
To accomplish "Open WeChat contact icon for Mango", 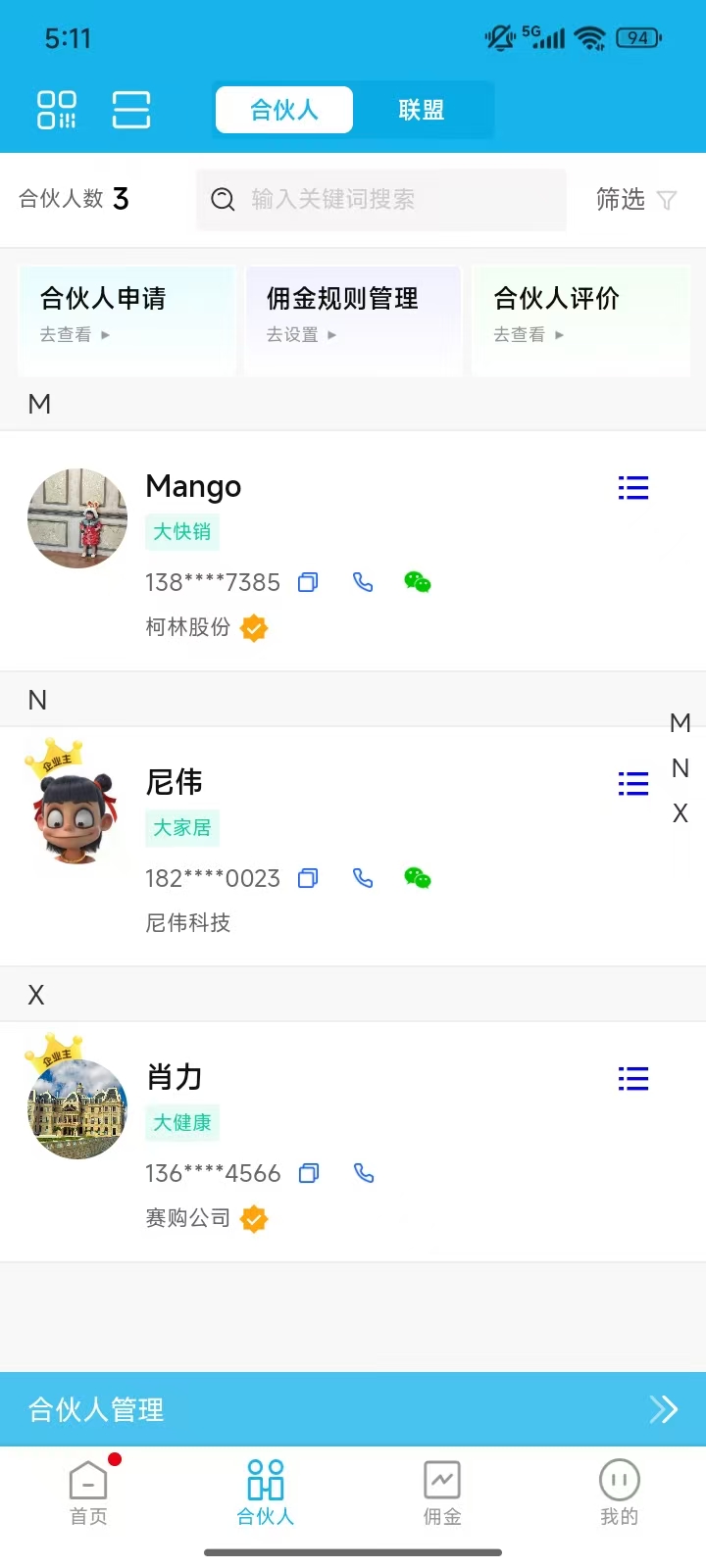I will click(418, 581).
